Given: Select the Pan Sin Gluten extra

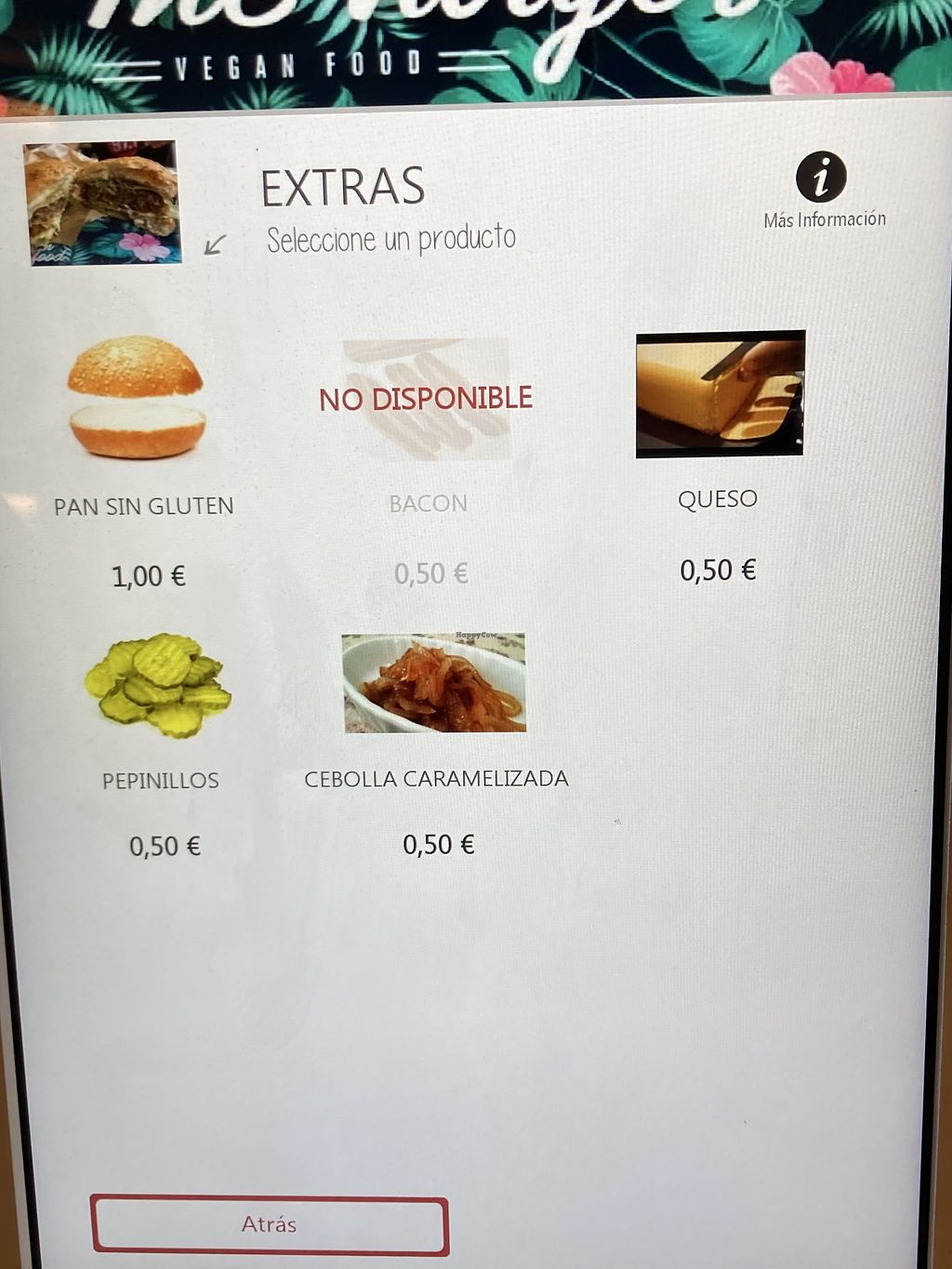Looking at the screenshot, I should (x=138, y=399).
